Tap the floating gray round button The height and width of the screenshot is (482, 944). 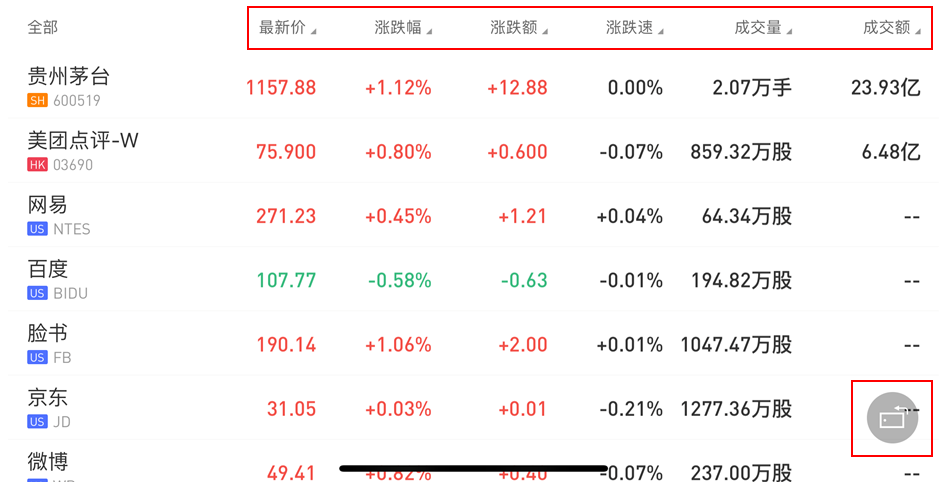click(x=891, y=419)
